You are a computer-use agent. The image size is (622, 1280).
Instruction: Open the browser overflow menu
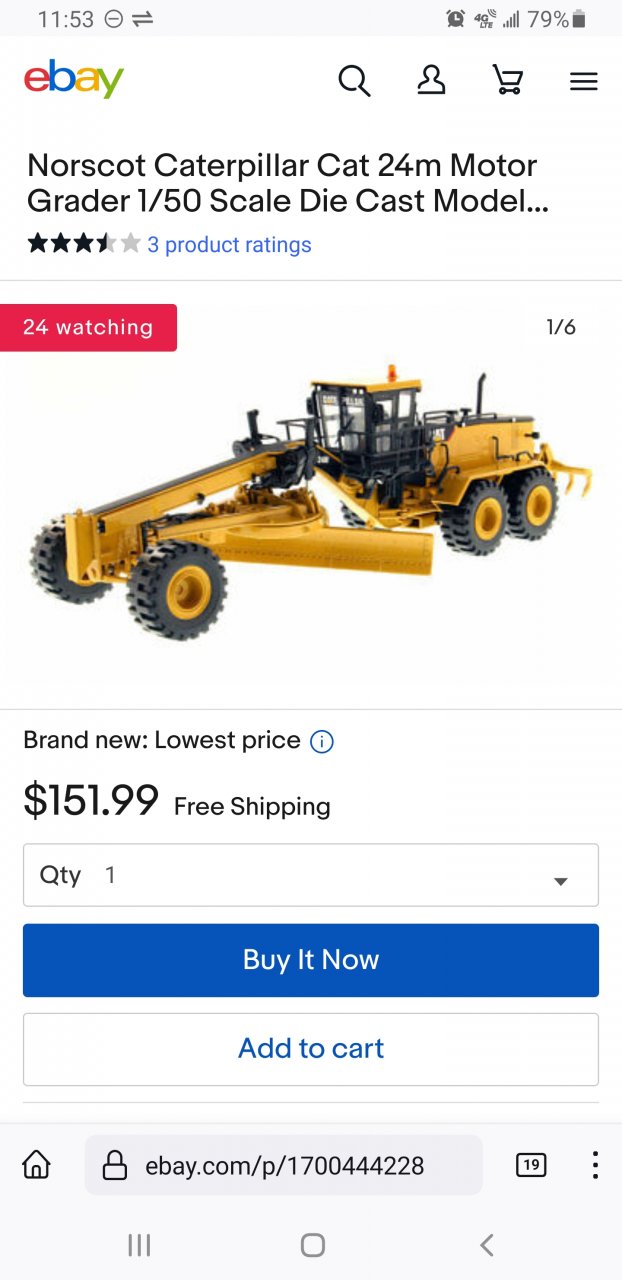tap(595, 1164)
